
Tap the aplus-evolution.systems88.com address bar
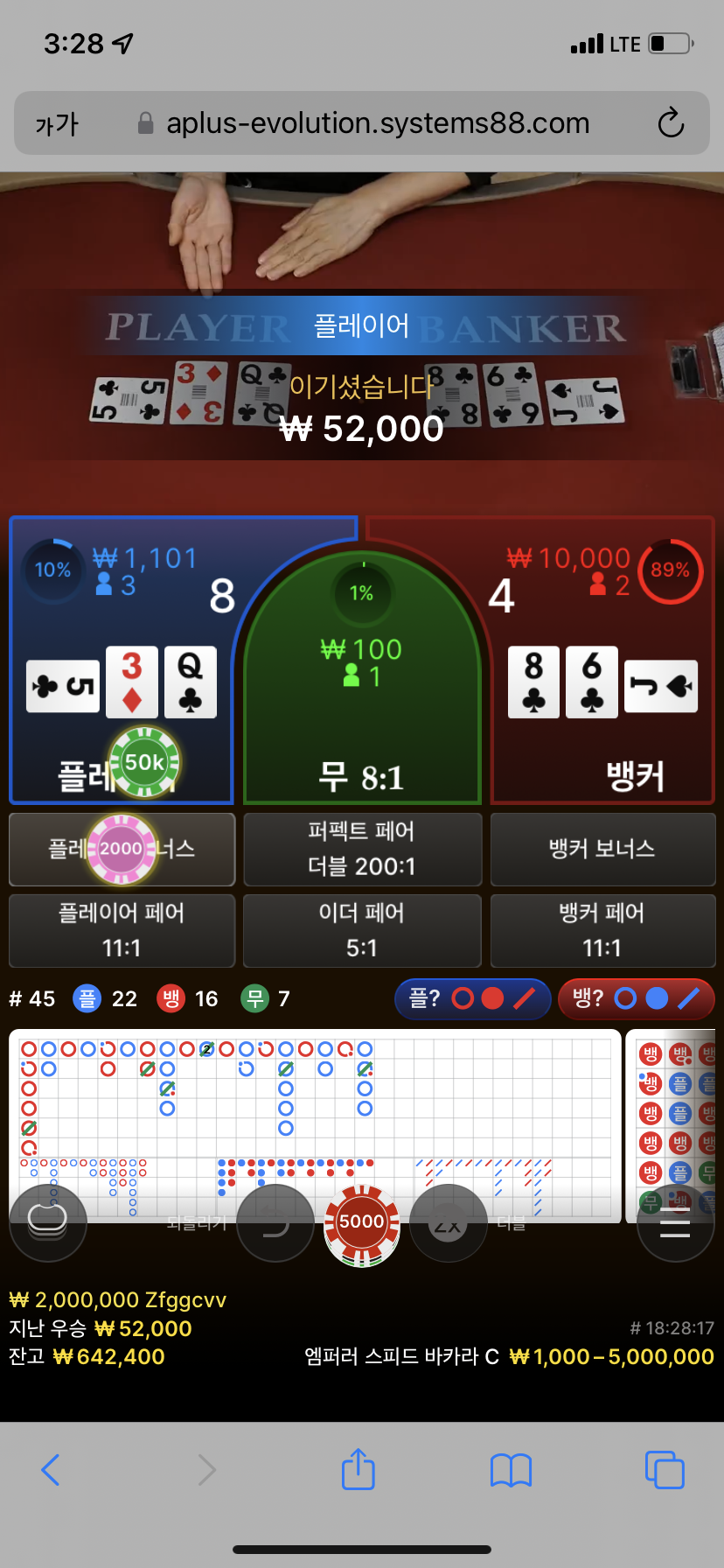[x=362, y=123]
